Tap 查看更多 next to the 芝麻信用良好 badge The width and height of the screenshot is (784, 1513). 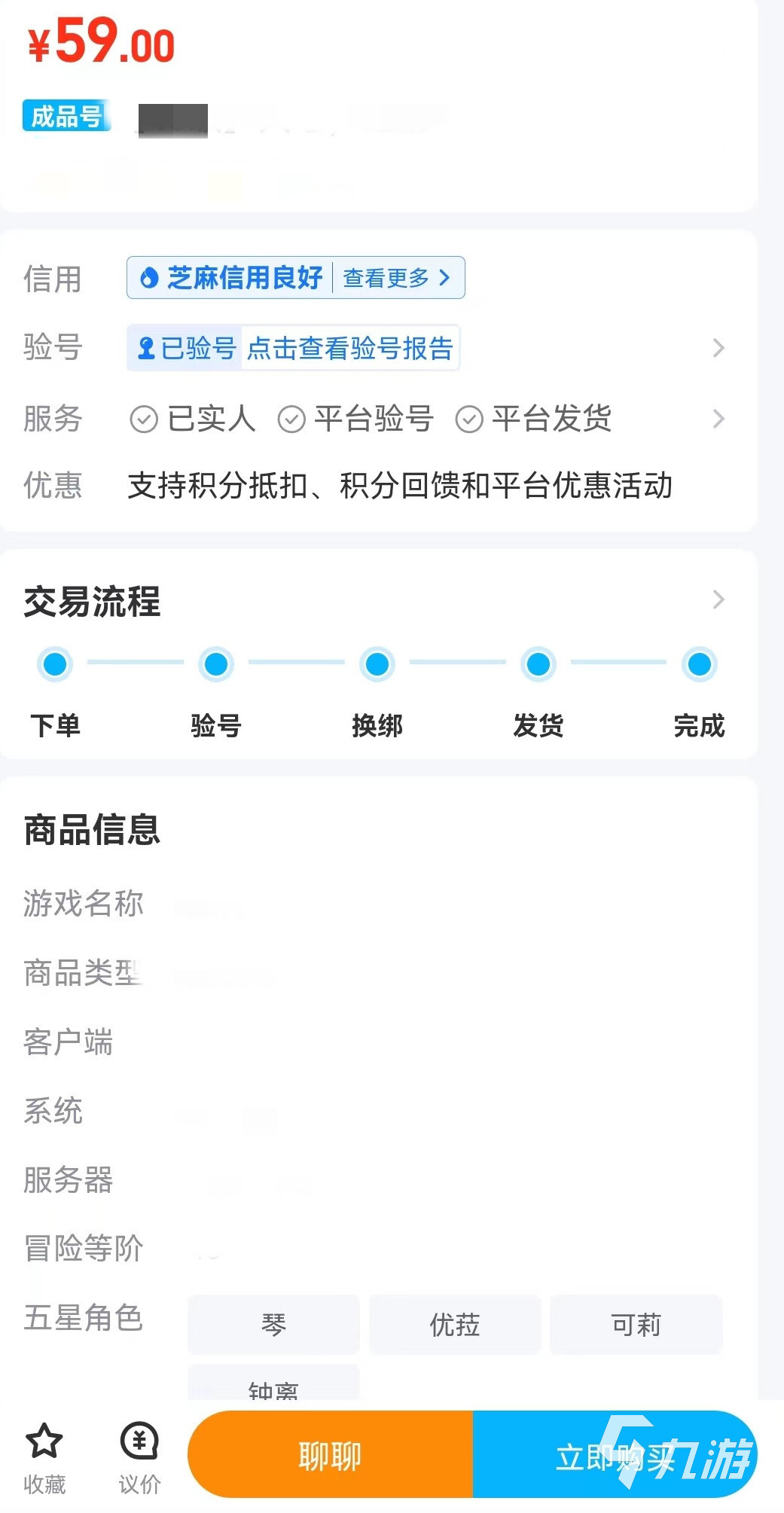point(396,278)
